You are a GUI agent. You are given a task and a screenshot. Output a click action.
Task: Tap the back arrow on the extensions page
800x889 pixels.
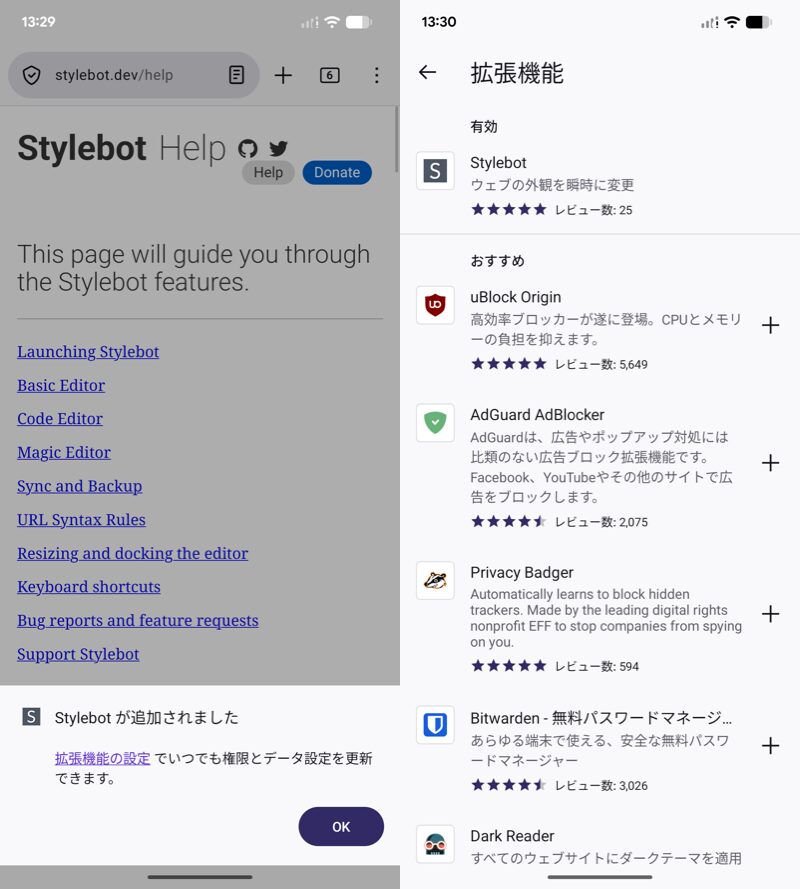point(427,73)
